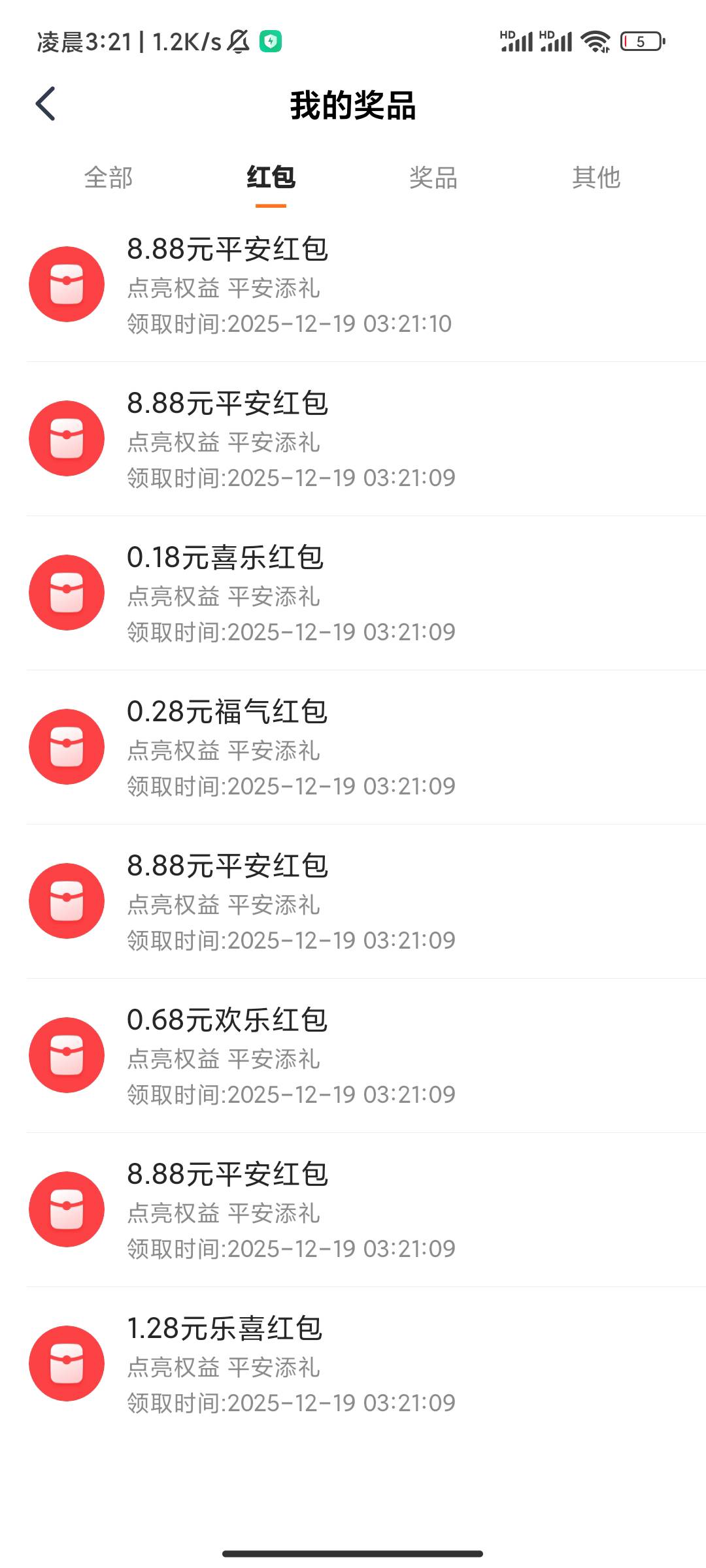Select the 红包 tab
Image resolution: width=706 pixels, height=1568 pixels.
click(x=271, y=178)
